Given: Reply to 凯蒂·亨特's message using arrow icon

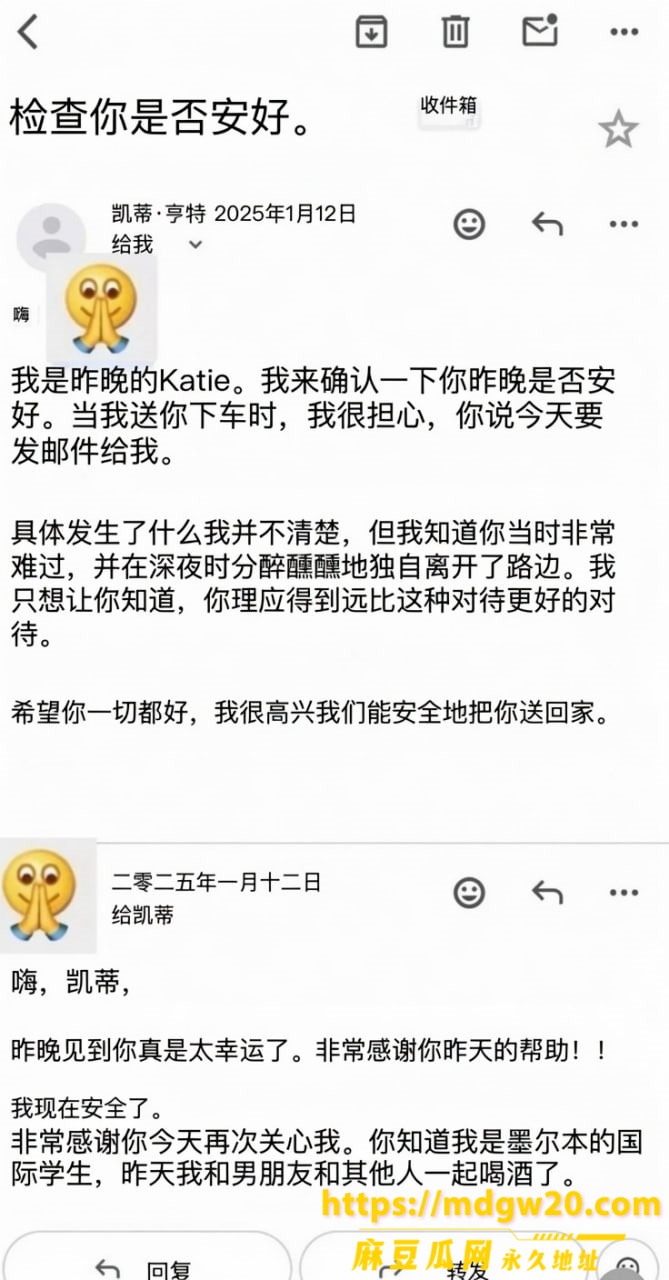Looking at the screenshot, I should pos(547,223).
